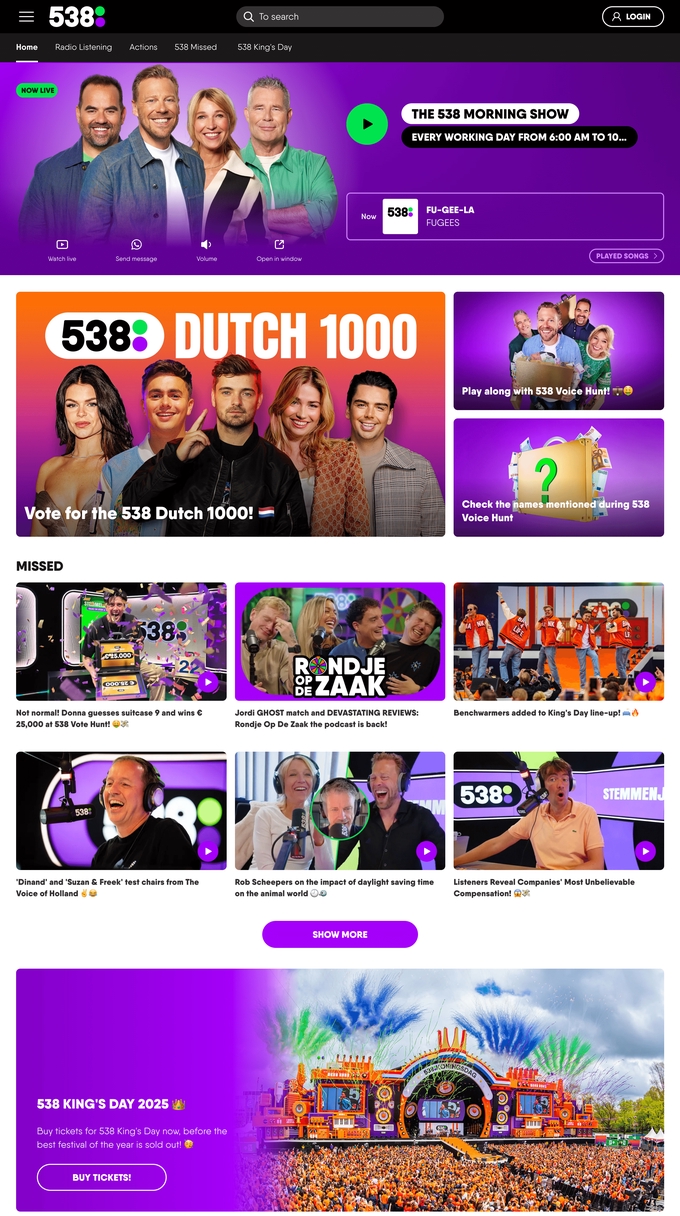Buy tickets for 538 King's Day
This screenshot has height=1216, width=680.
click(101, 1177)
